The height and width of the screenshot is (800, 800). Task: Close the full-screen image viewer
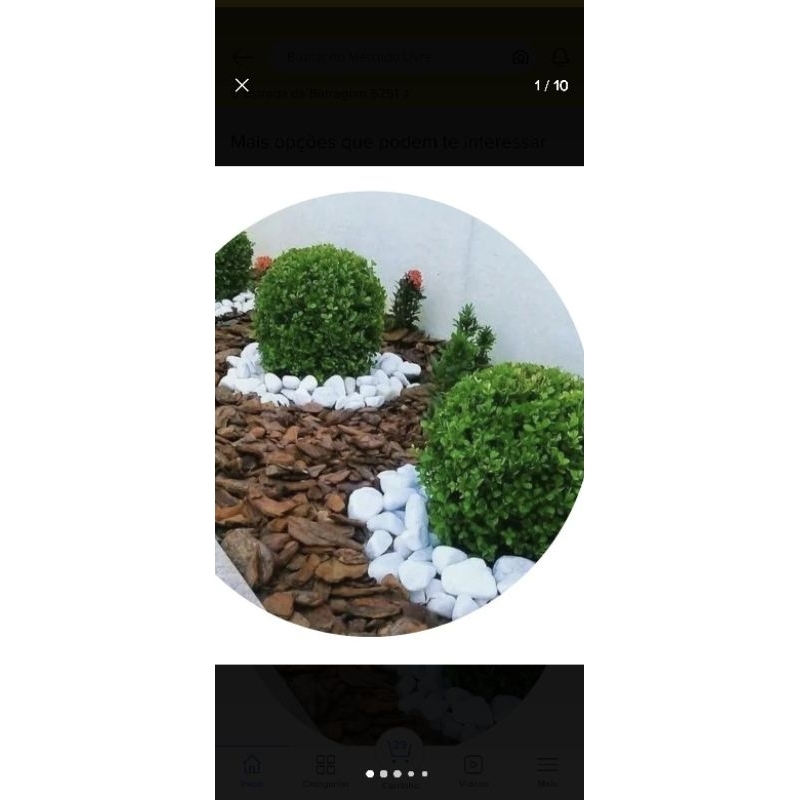tap(242, 85)
